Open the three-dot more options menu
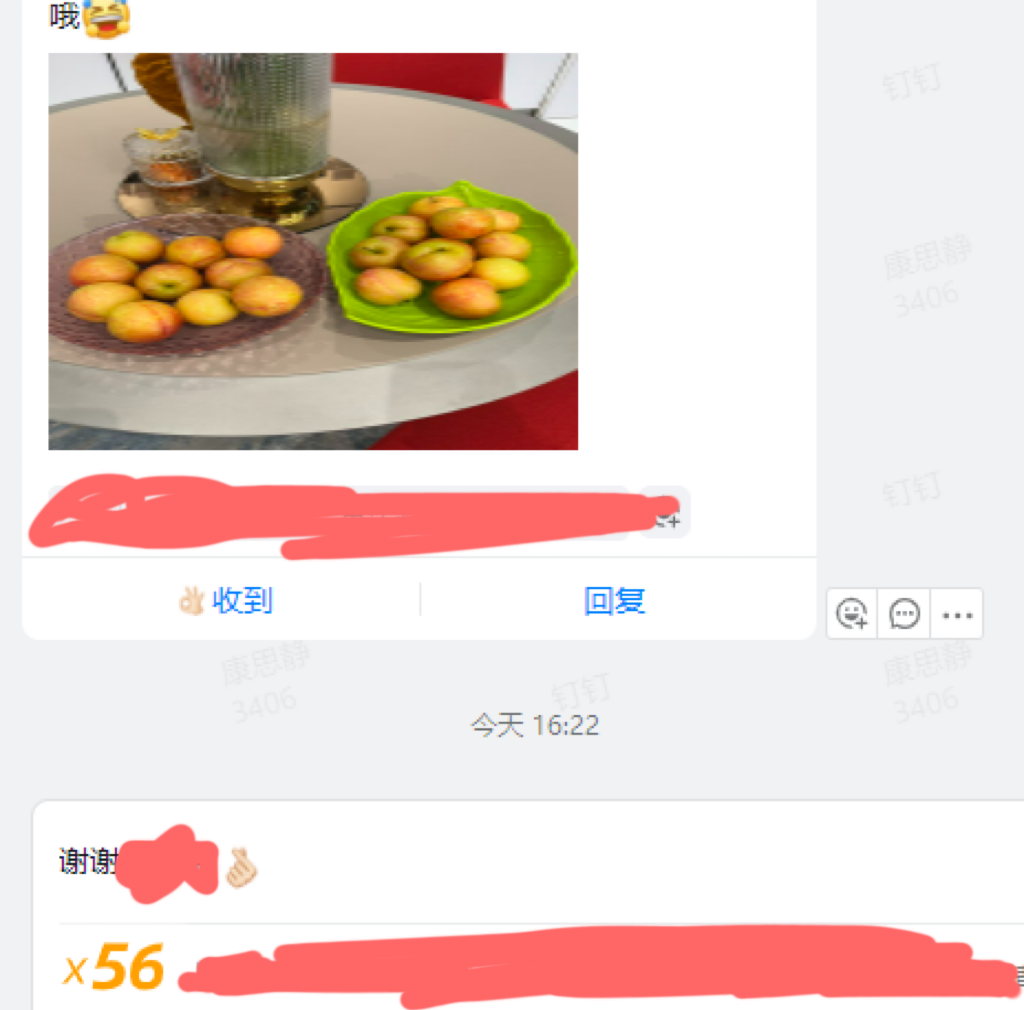Image resolution: width=1024 pixels, height=1010 pixels. [957, 614]
